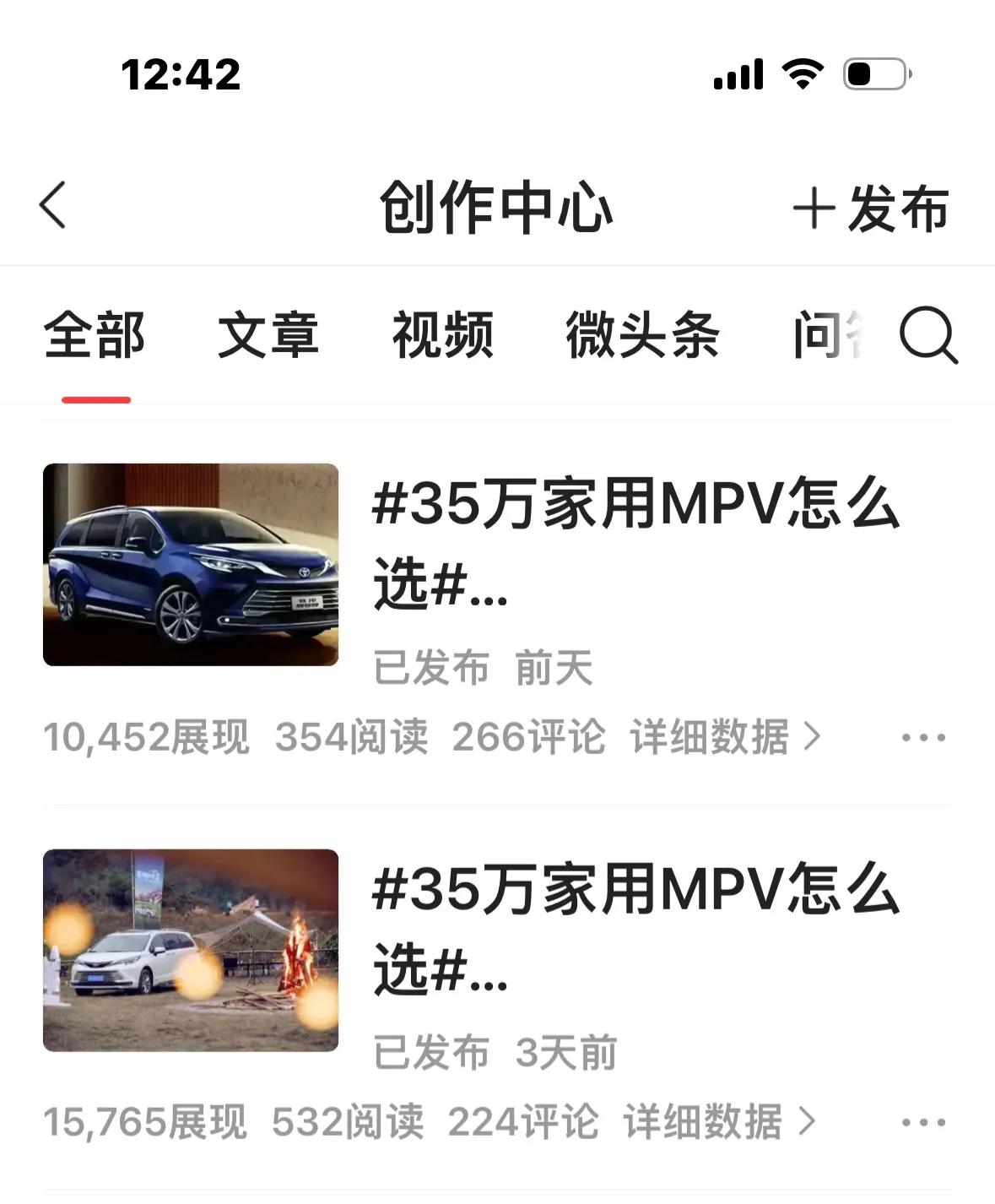Tap the plus icon next to 发布
The height and width of the screenshot is (1204, 995).
pyautogui.click(x=813, y=209)
